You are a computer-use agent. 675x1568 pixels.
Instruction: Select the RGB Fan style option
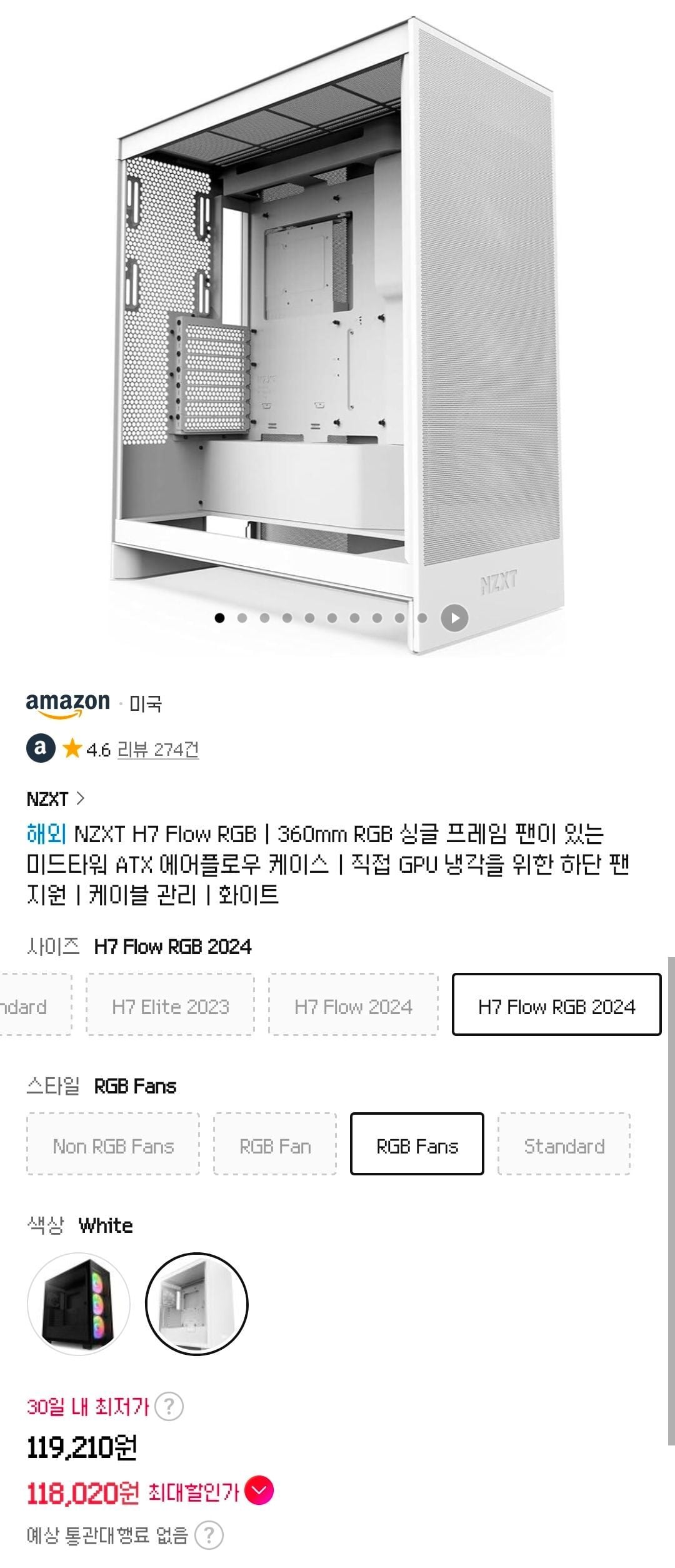coord(275,1146)
